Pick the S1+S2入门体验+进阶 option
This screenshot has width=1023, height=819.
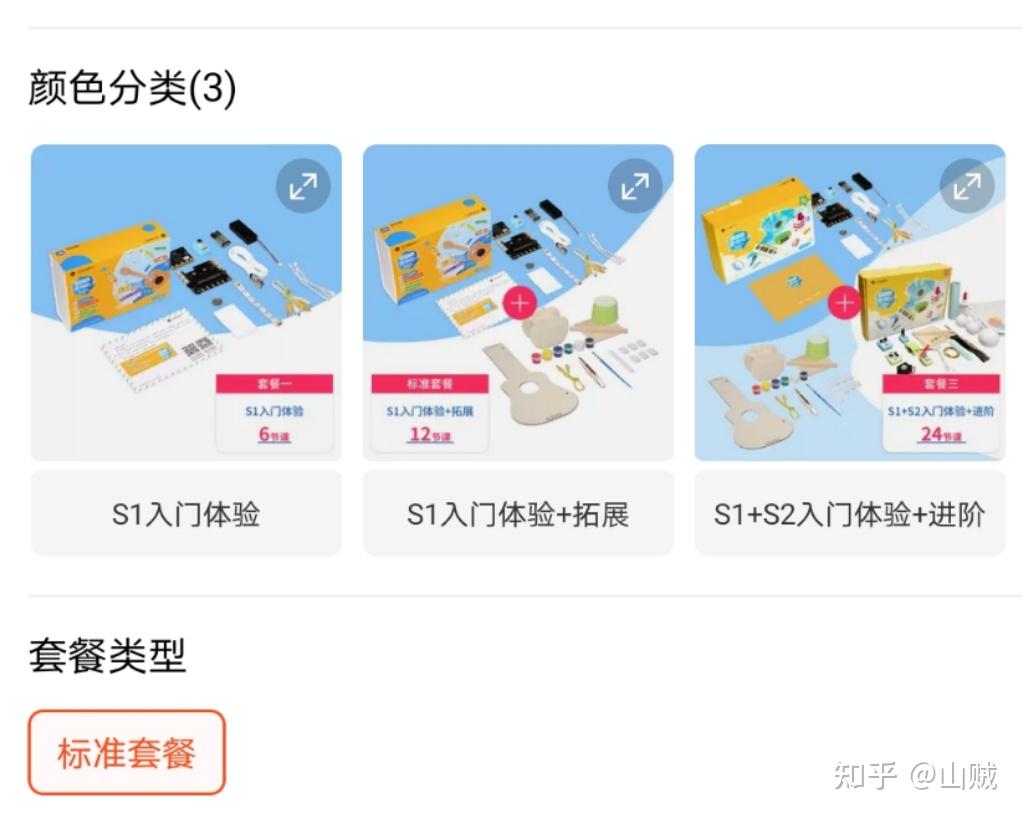[850, 514]
